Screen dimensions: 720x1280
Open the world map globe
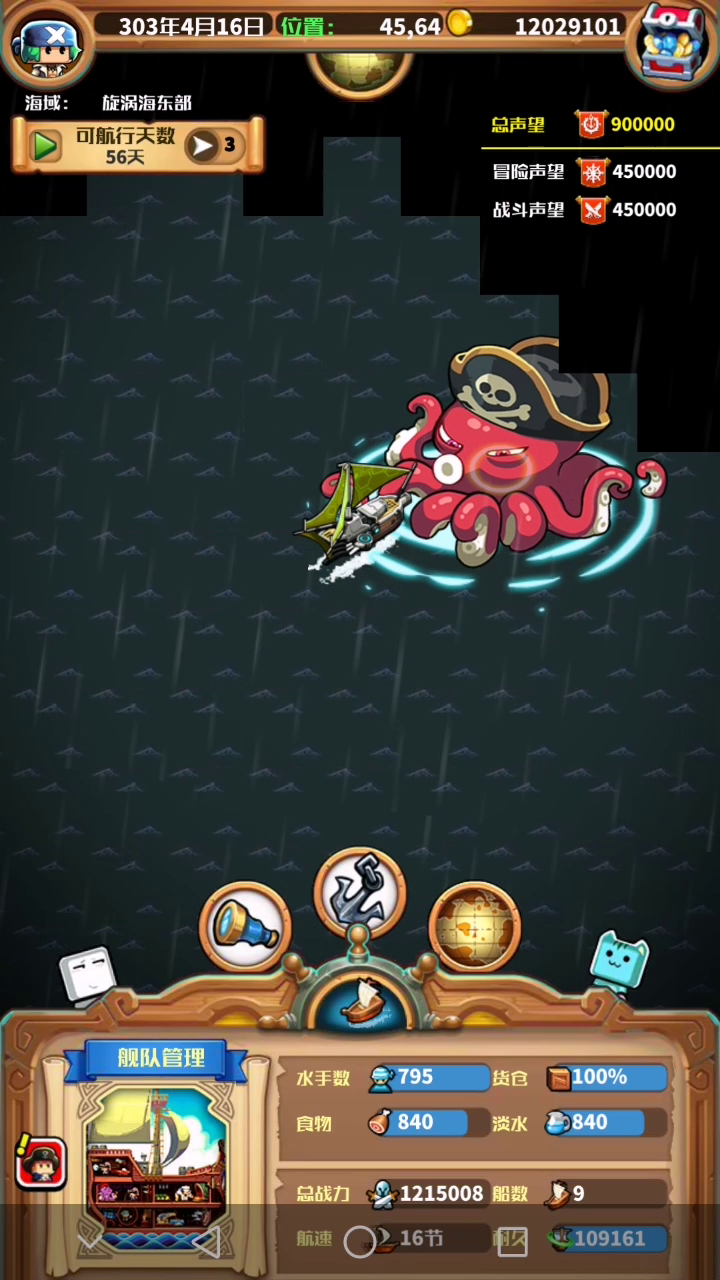pos(475,927)
